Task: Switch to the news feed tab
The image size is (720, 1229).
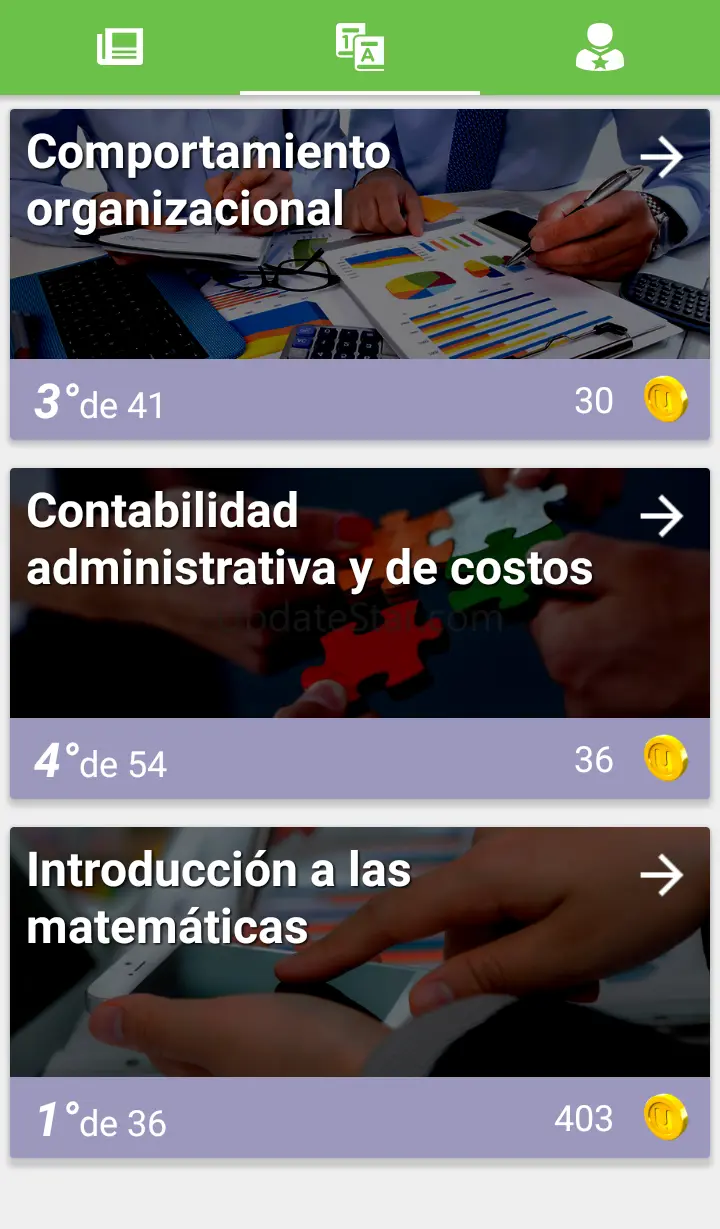Action: point(120,47)
